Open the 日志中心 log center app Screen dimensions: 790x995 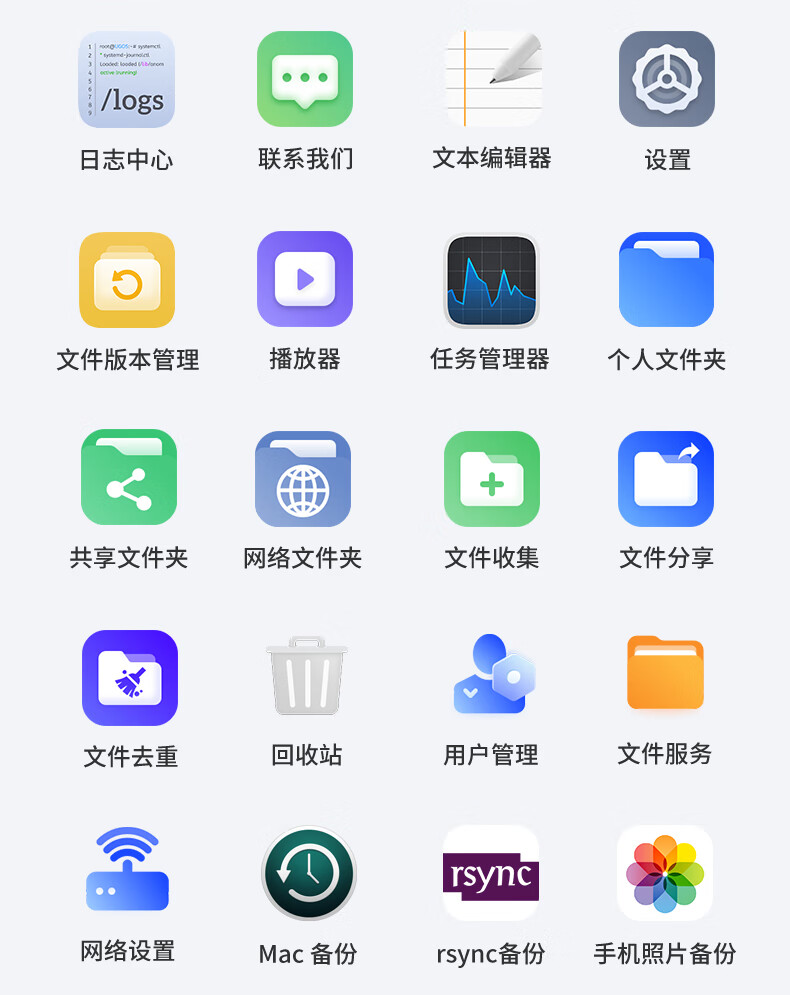click(126, 79)
